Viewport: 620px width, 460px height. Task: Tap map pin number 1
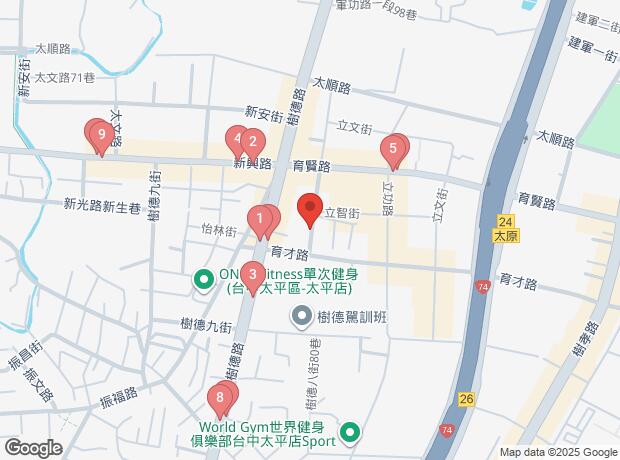260,218
